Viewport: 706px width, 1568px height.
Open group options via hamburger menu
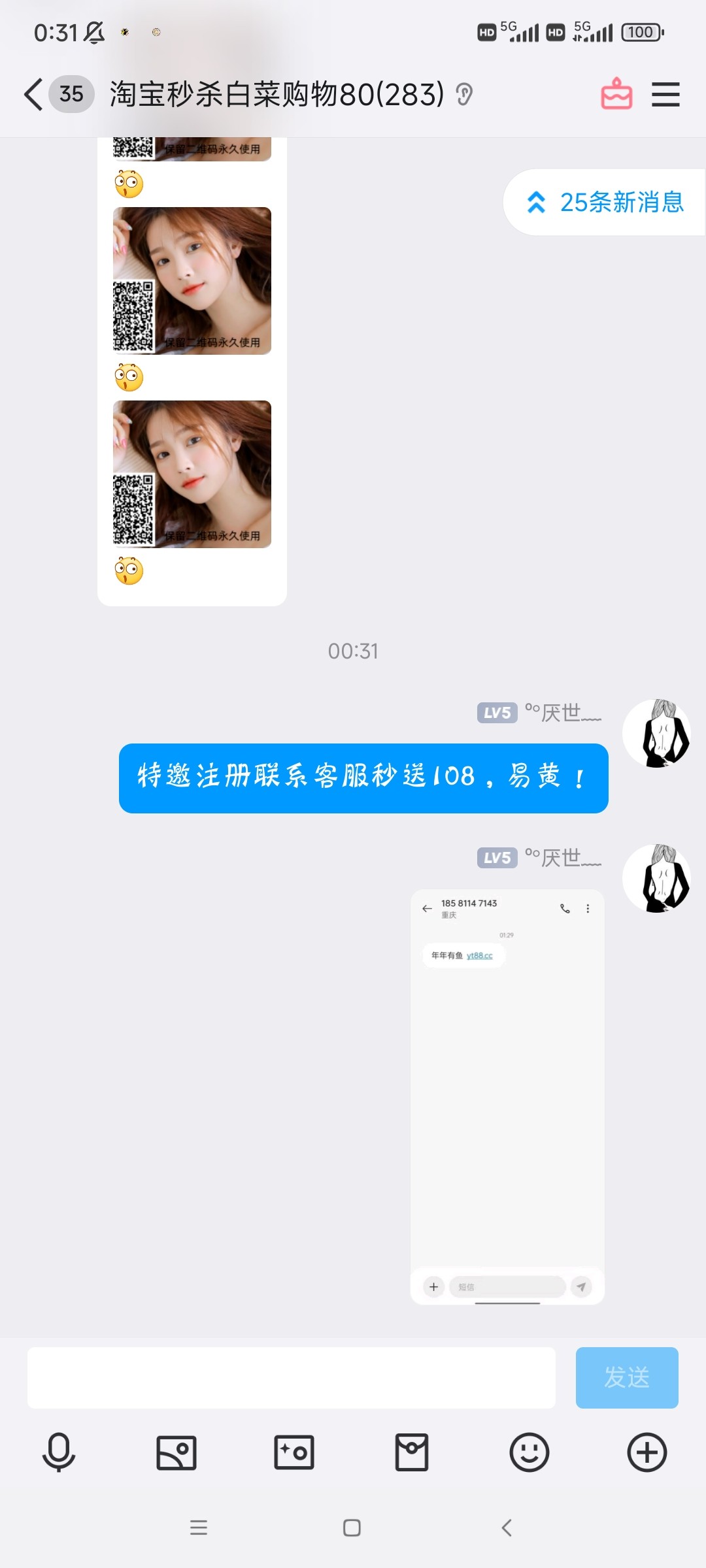pyautogui.click(x=666, y=94)
